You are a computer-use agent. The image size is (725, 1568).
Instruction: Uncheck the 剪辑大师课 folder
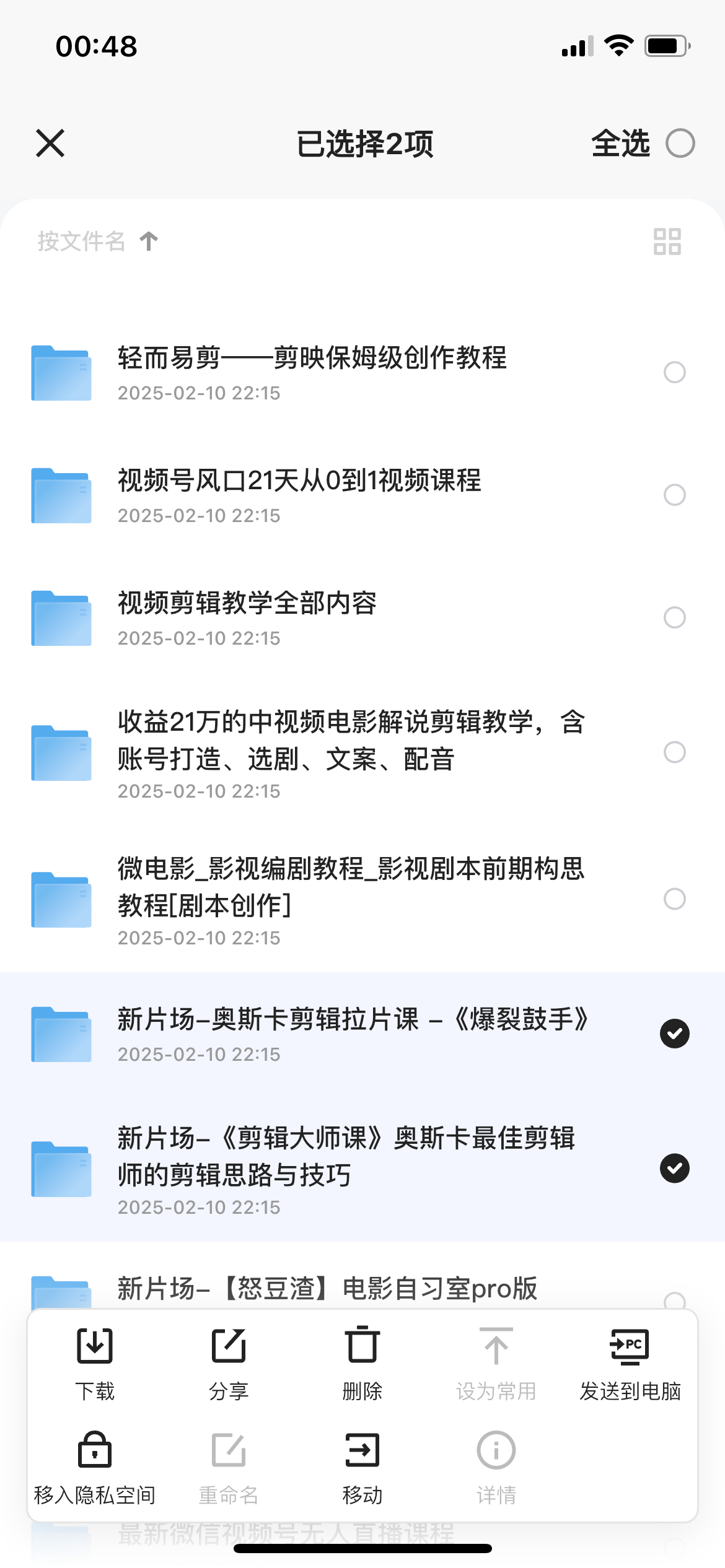[674, 1169]
